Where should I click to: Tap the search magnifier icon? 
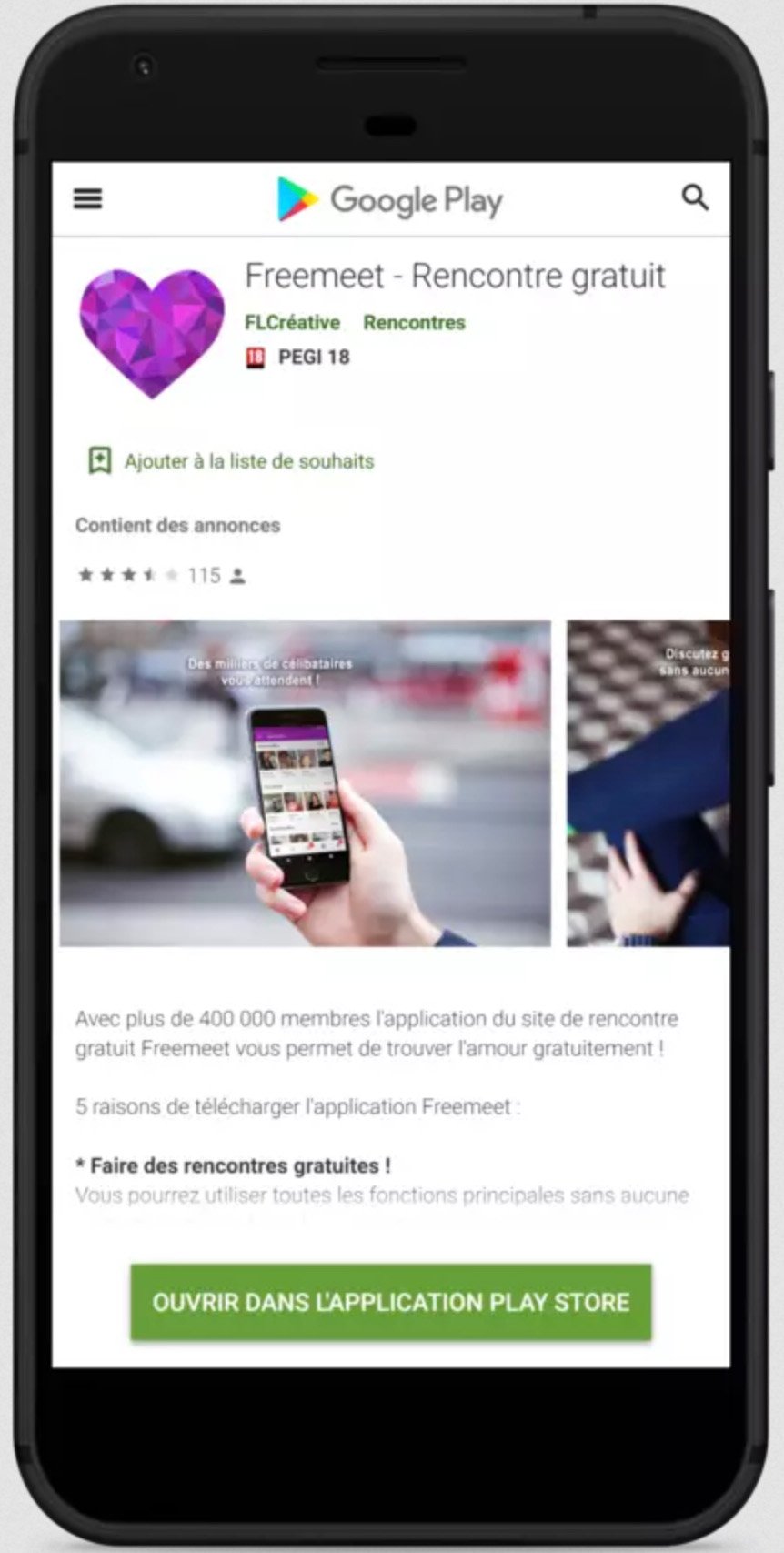[695, 197]
